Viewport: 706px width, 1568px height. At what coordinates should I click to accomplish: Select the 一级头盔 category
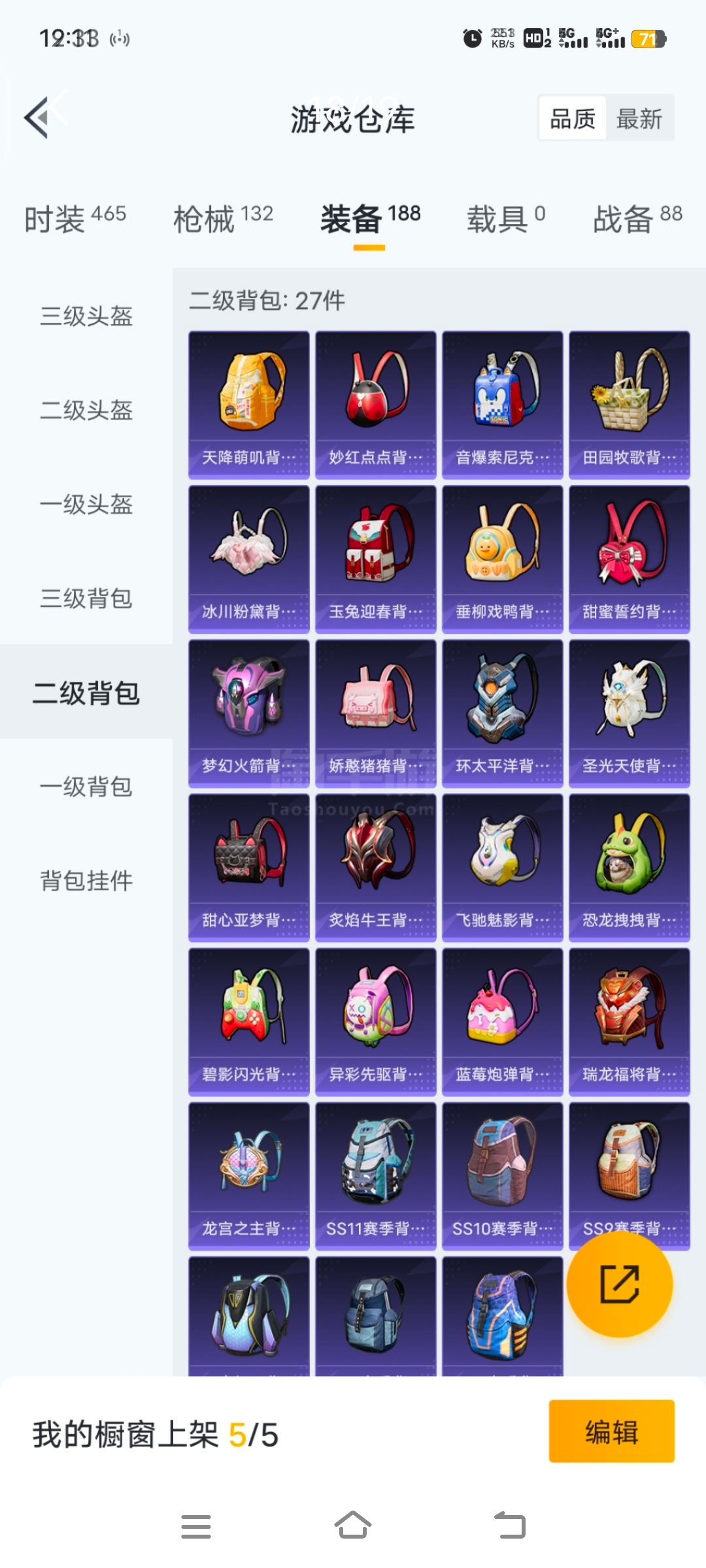tap(86, 504)
